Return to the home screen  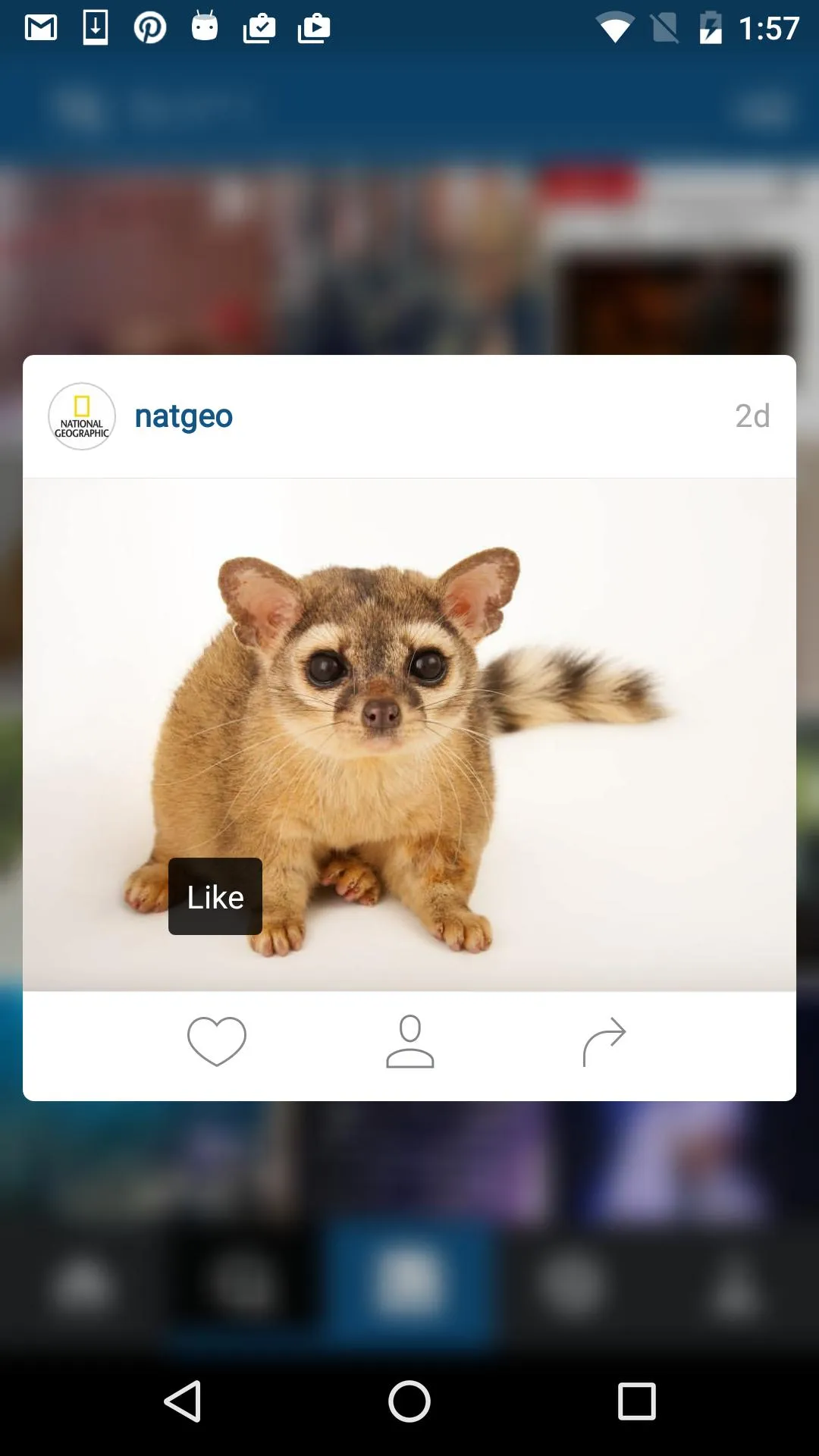click(x=409, y=1401)
